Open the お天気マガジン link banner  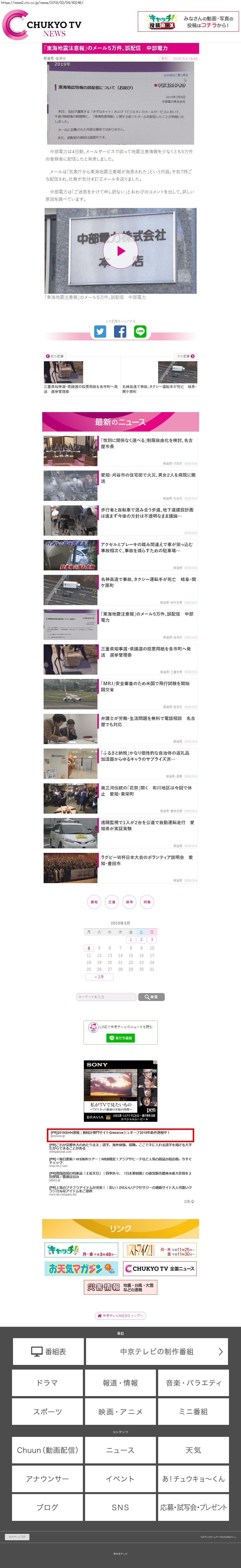click(x=81, y=1269)
